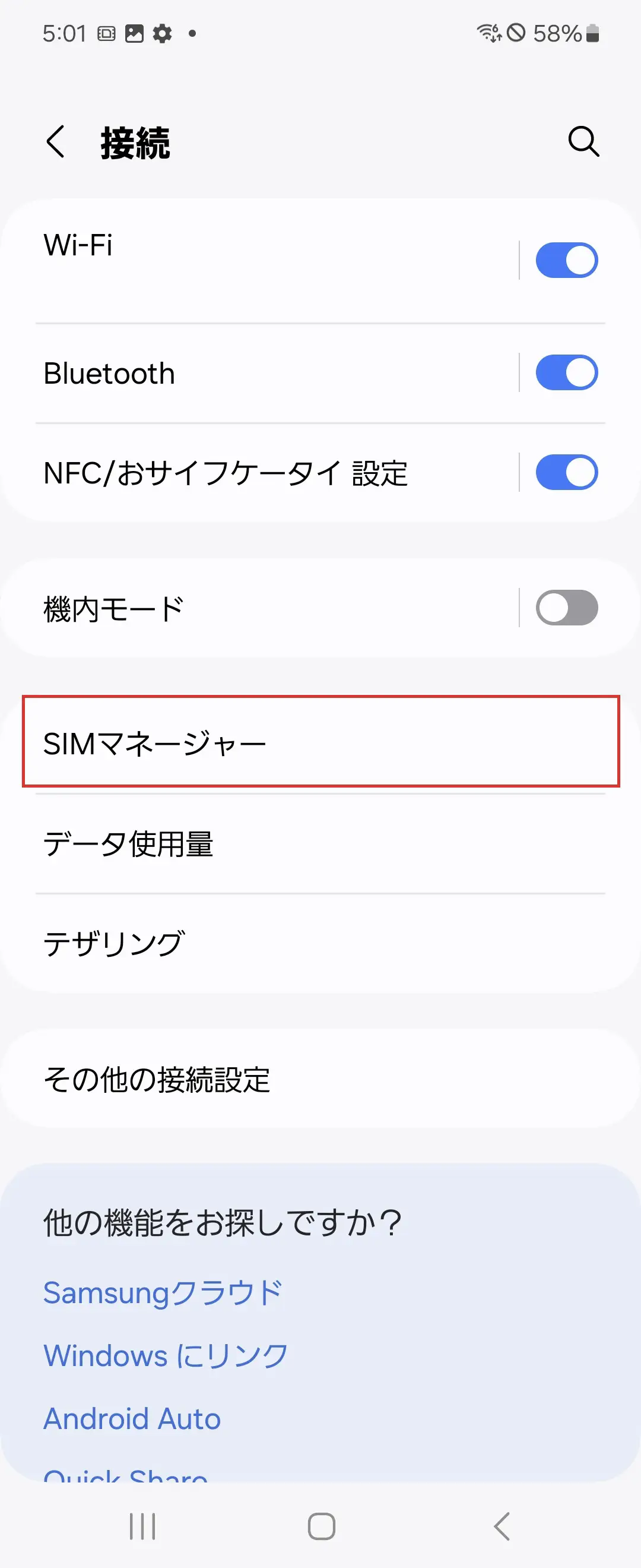This screenshot has width=641, height=1568.
Task: Open search in Connections settings
Action: [583, 143]
